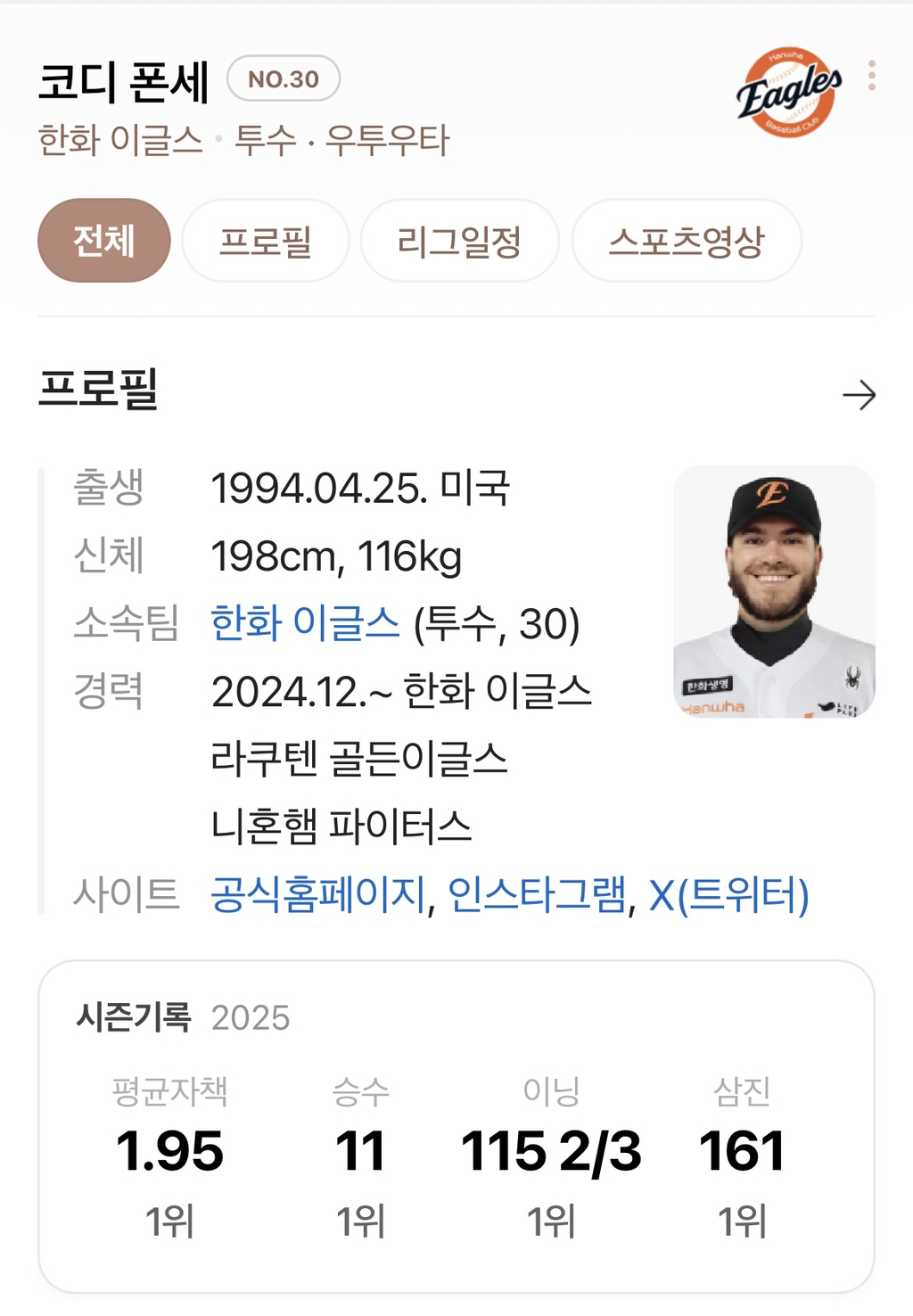Image resolution: width=913 pixels, height=1316 pixels.
Task: Switch to the 리그일정 tab
Action: (x=459, y=241)
